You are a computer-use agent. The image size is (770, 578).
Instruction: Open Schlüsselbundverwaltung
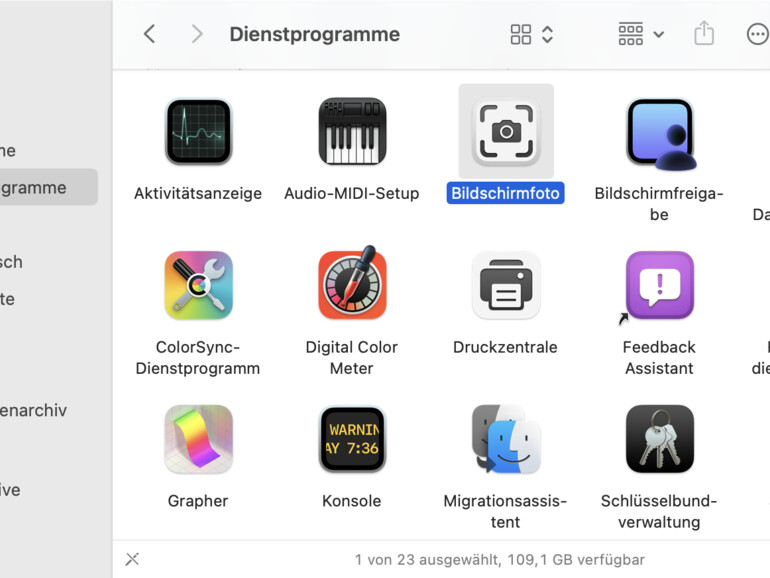click(659, 440)
